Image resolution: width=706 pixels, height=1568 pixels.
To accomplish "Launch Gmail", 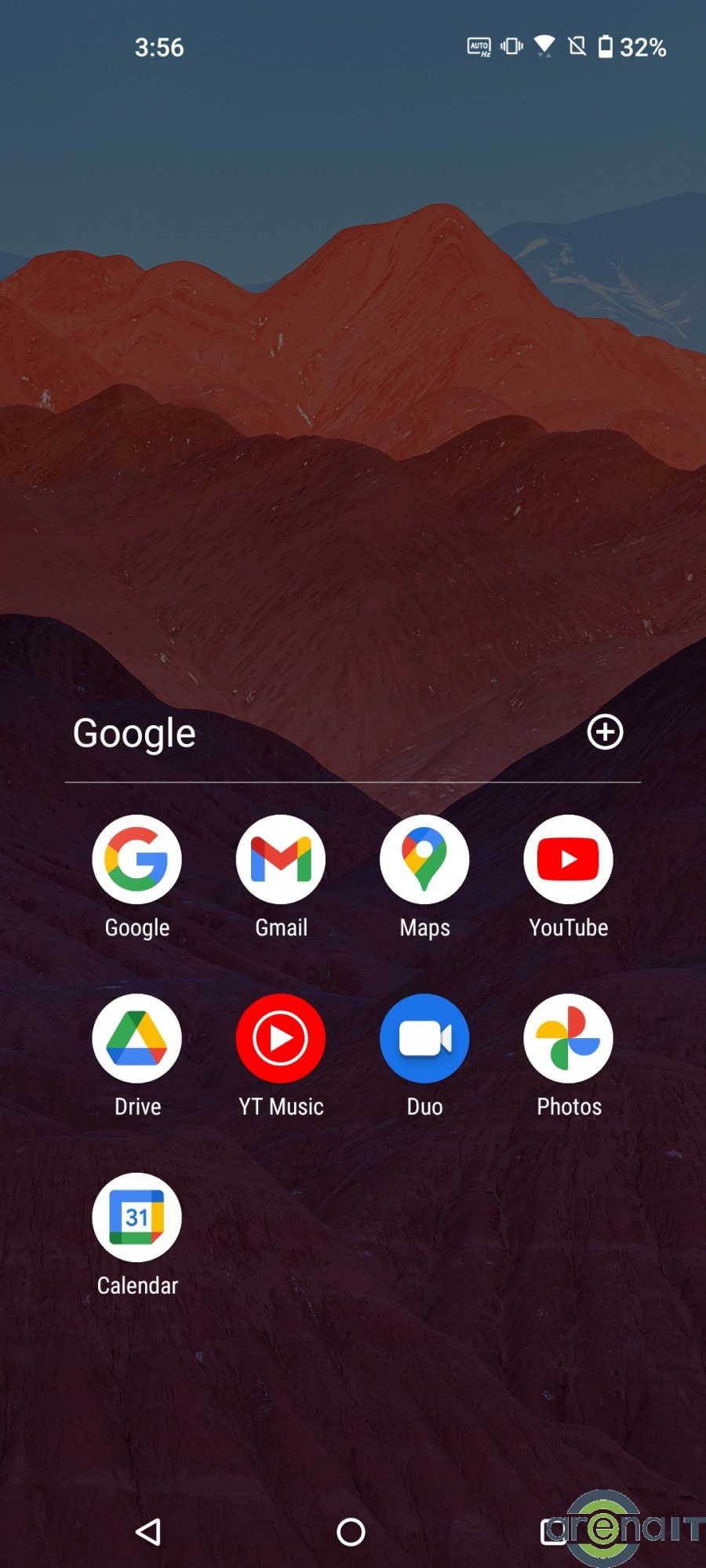I will [281, 859].
